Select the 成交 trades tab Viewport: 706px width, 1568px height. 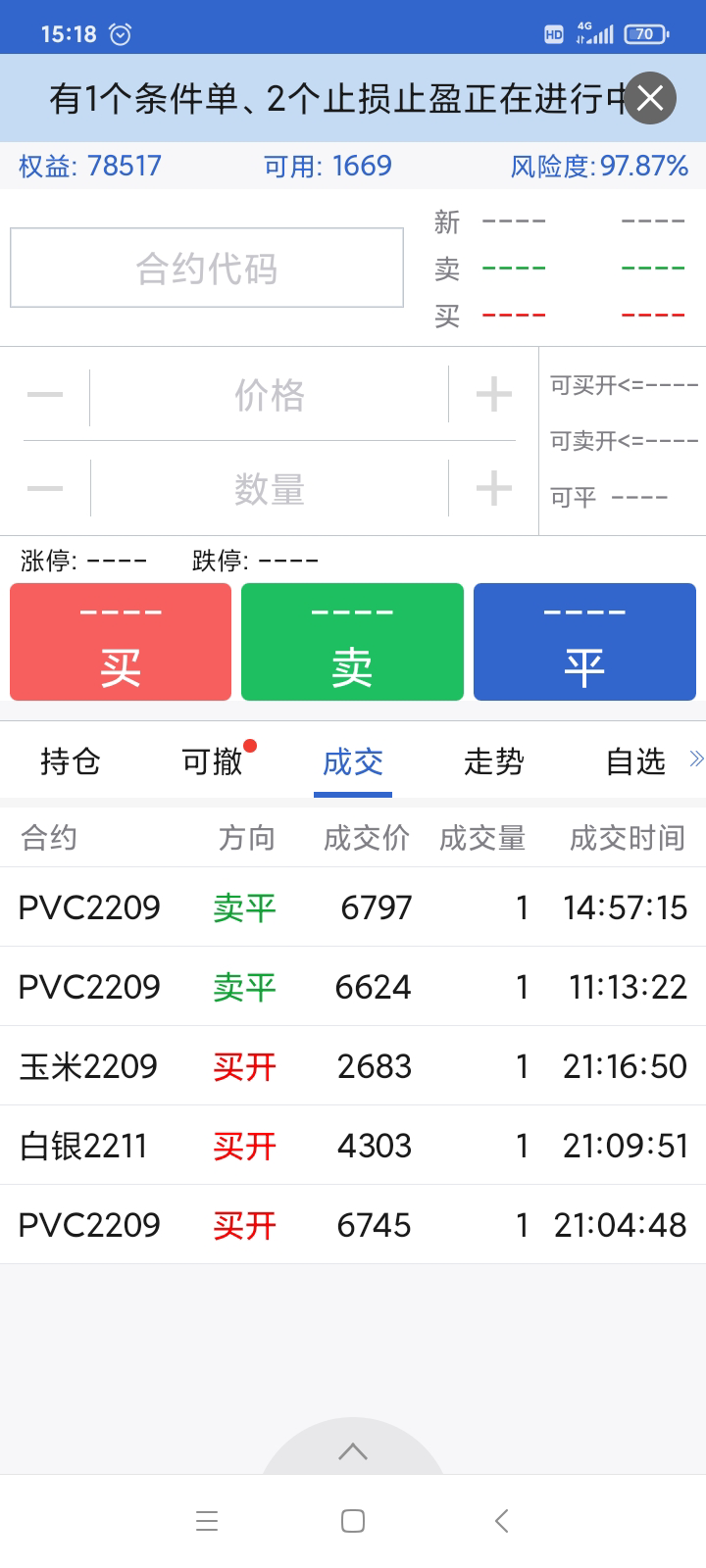pos(353,761)
